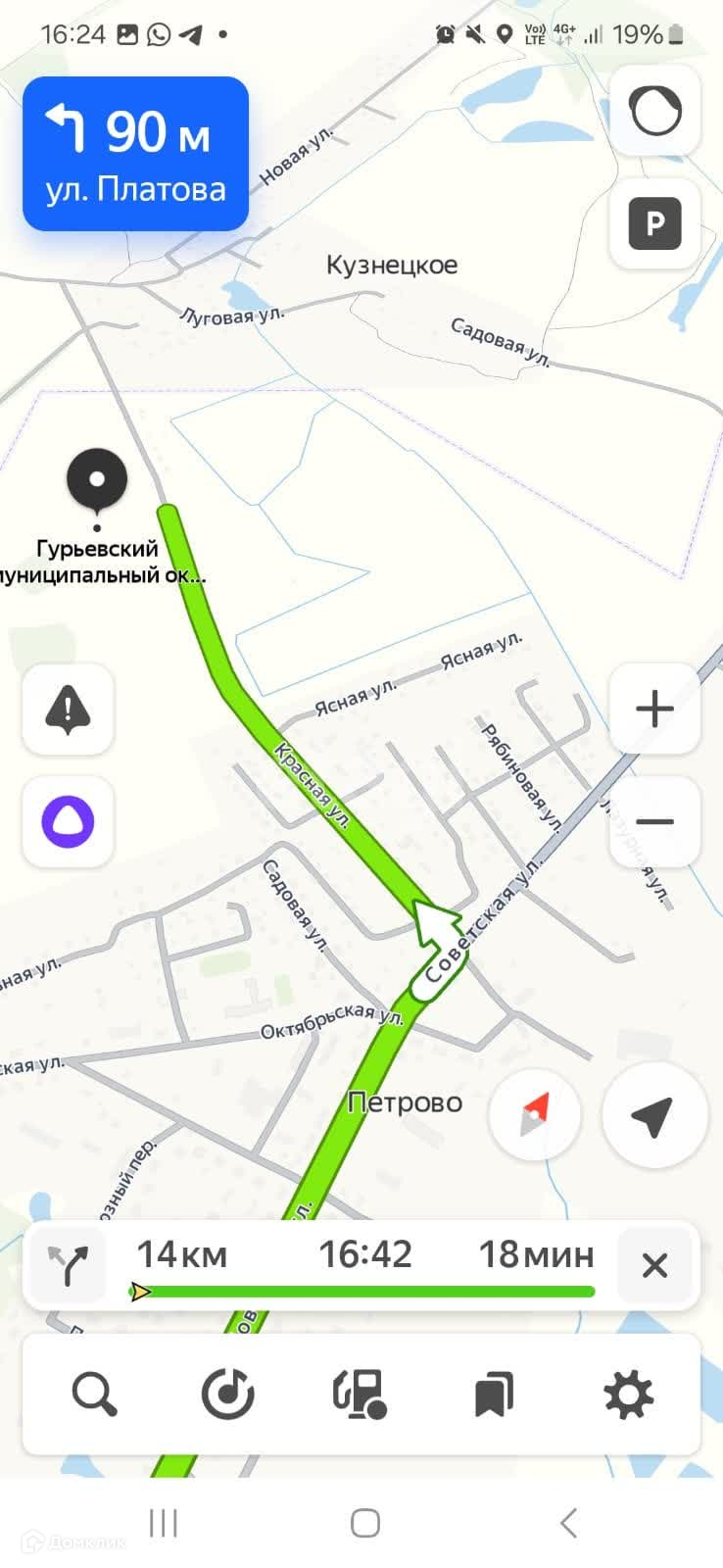
Task: Reset map orientation with the compass
Action: pyautogui.click(x=535, y=1115)
